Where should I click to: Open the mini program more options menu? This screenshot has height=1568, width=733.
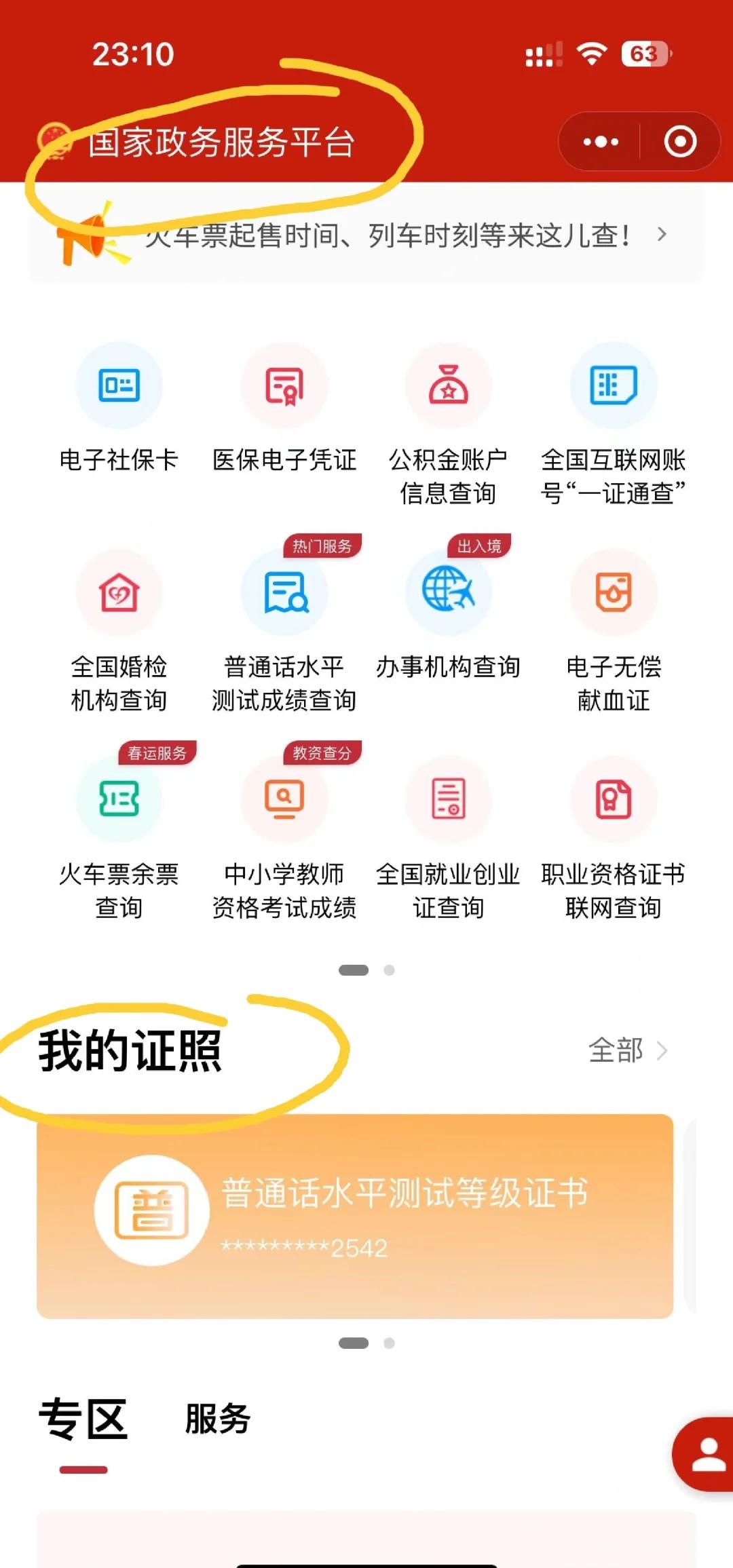[601, 142]
